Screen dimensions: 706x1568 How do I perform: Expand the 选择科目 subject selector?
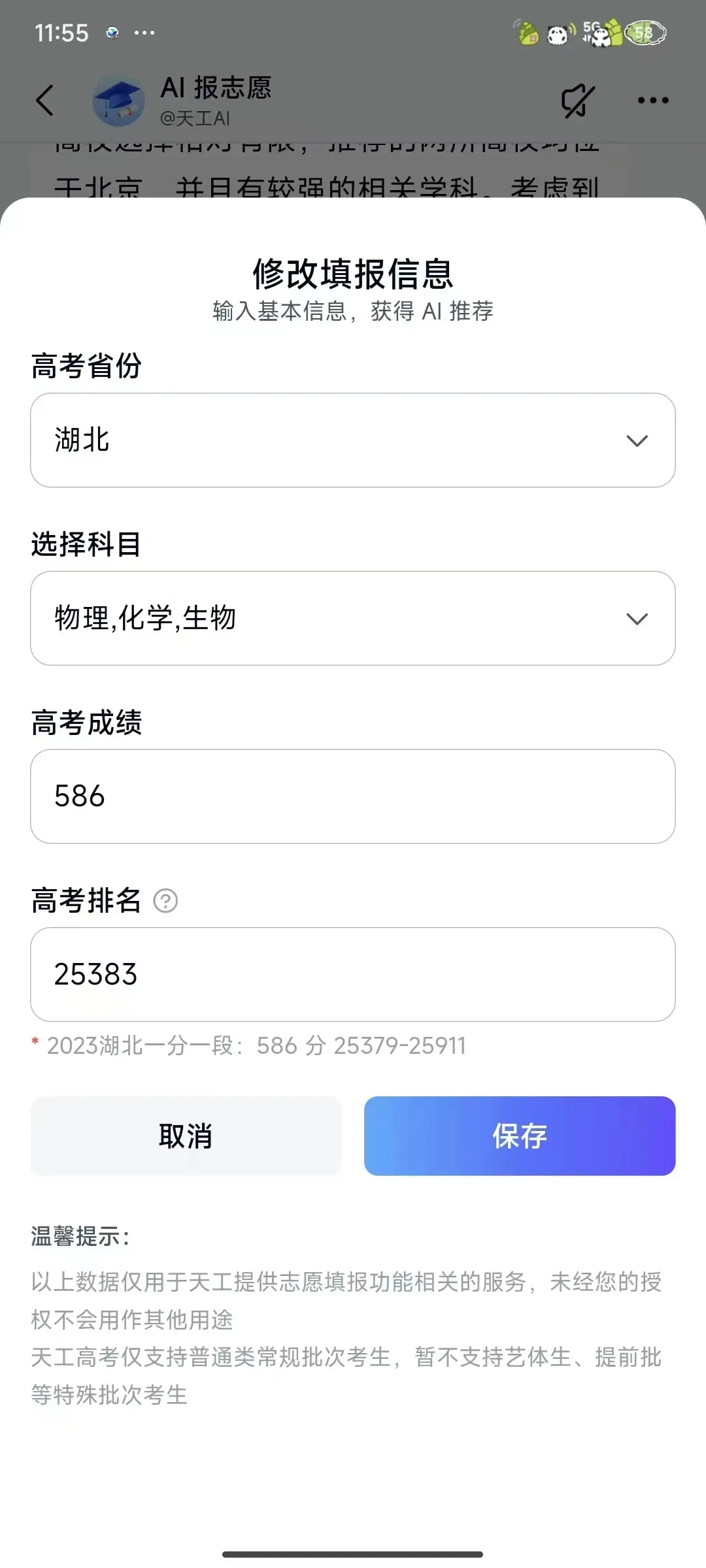[353, 618]
